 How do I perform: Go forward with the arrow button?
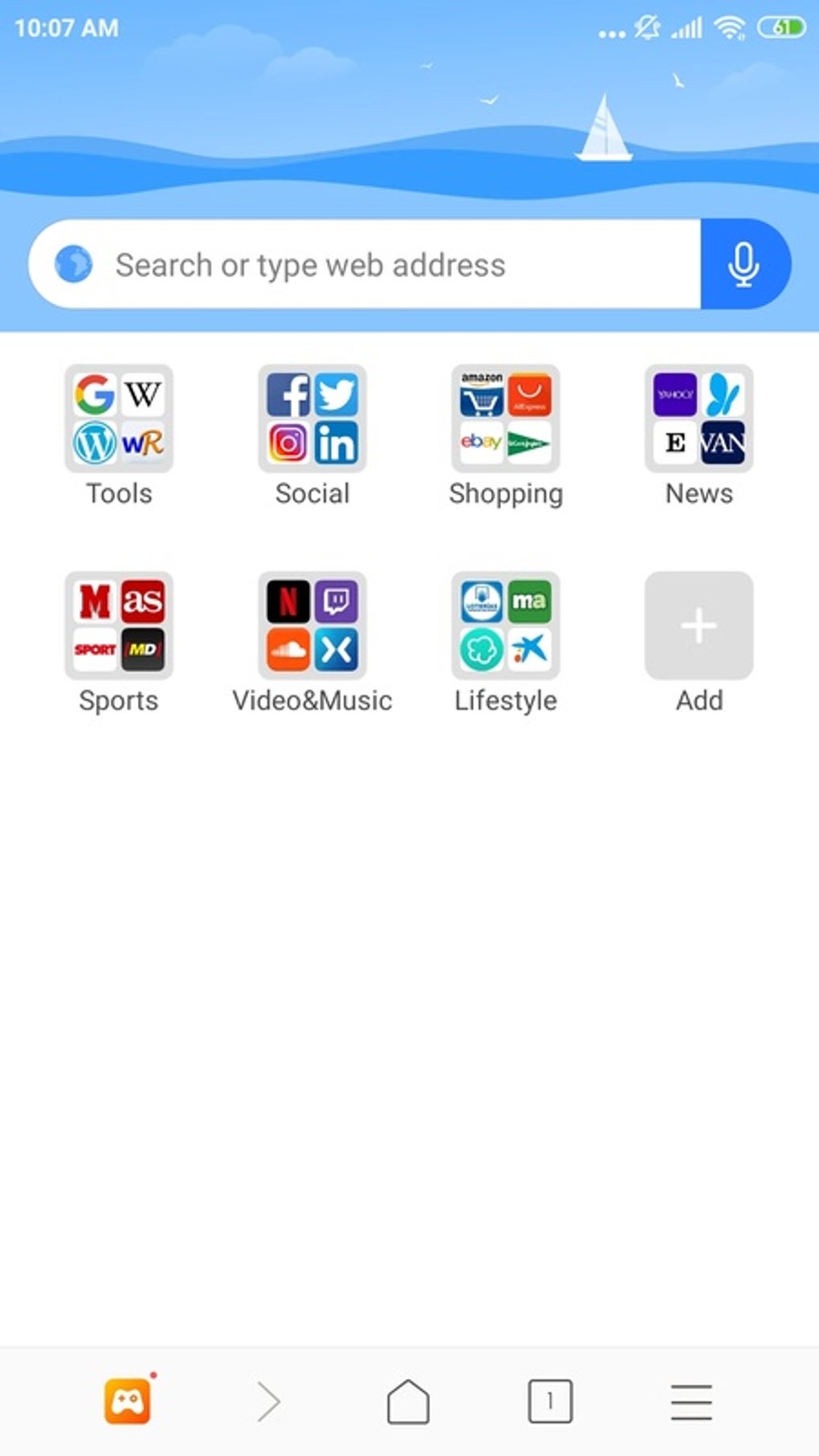click(x=269, y=1402)
